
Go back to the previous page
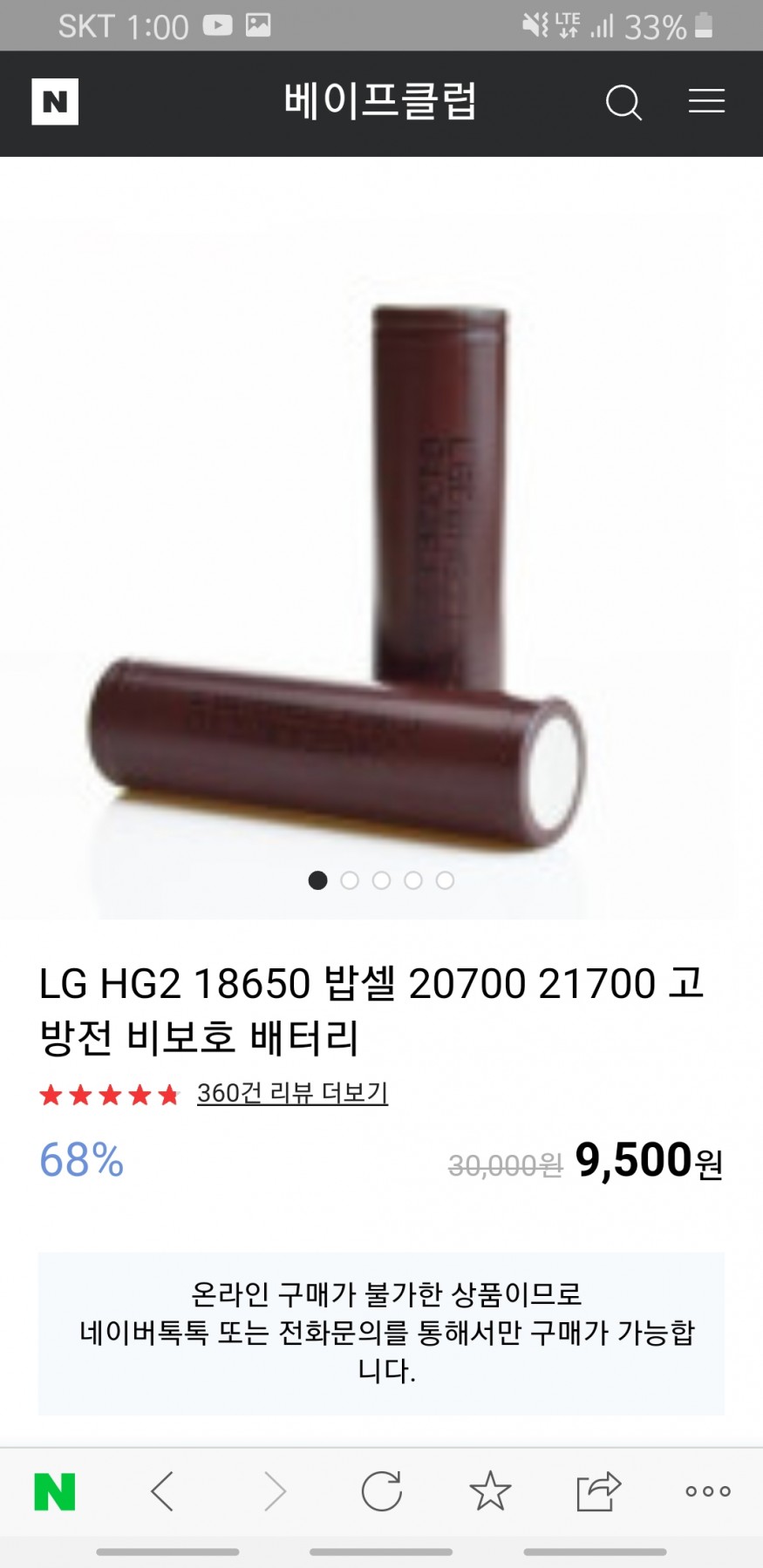163,1492
